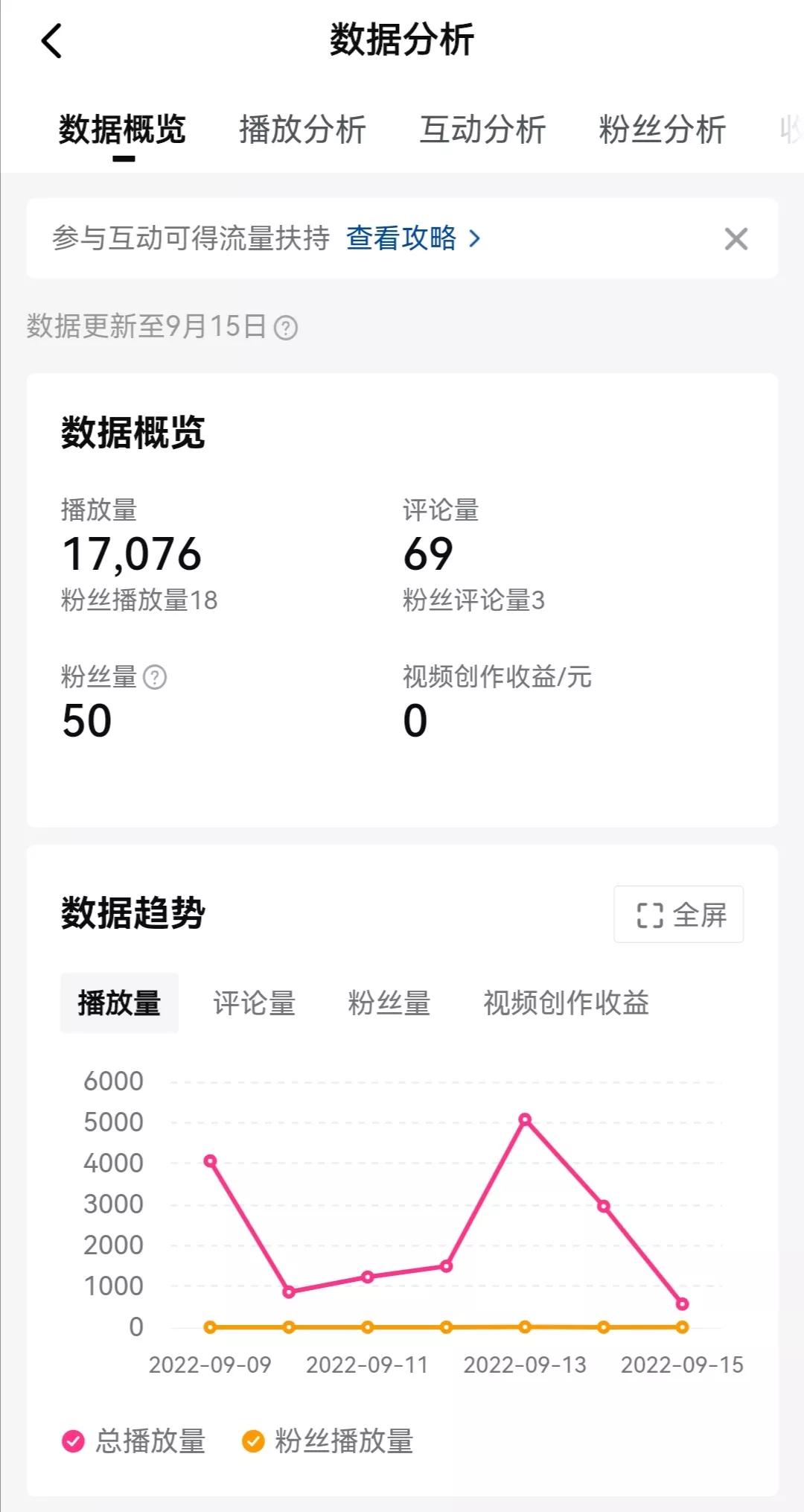
Task: Select the 播放量 trend chip
Action: pyautogui.click(x=119, y=1003)
